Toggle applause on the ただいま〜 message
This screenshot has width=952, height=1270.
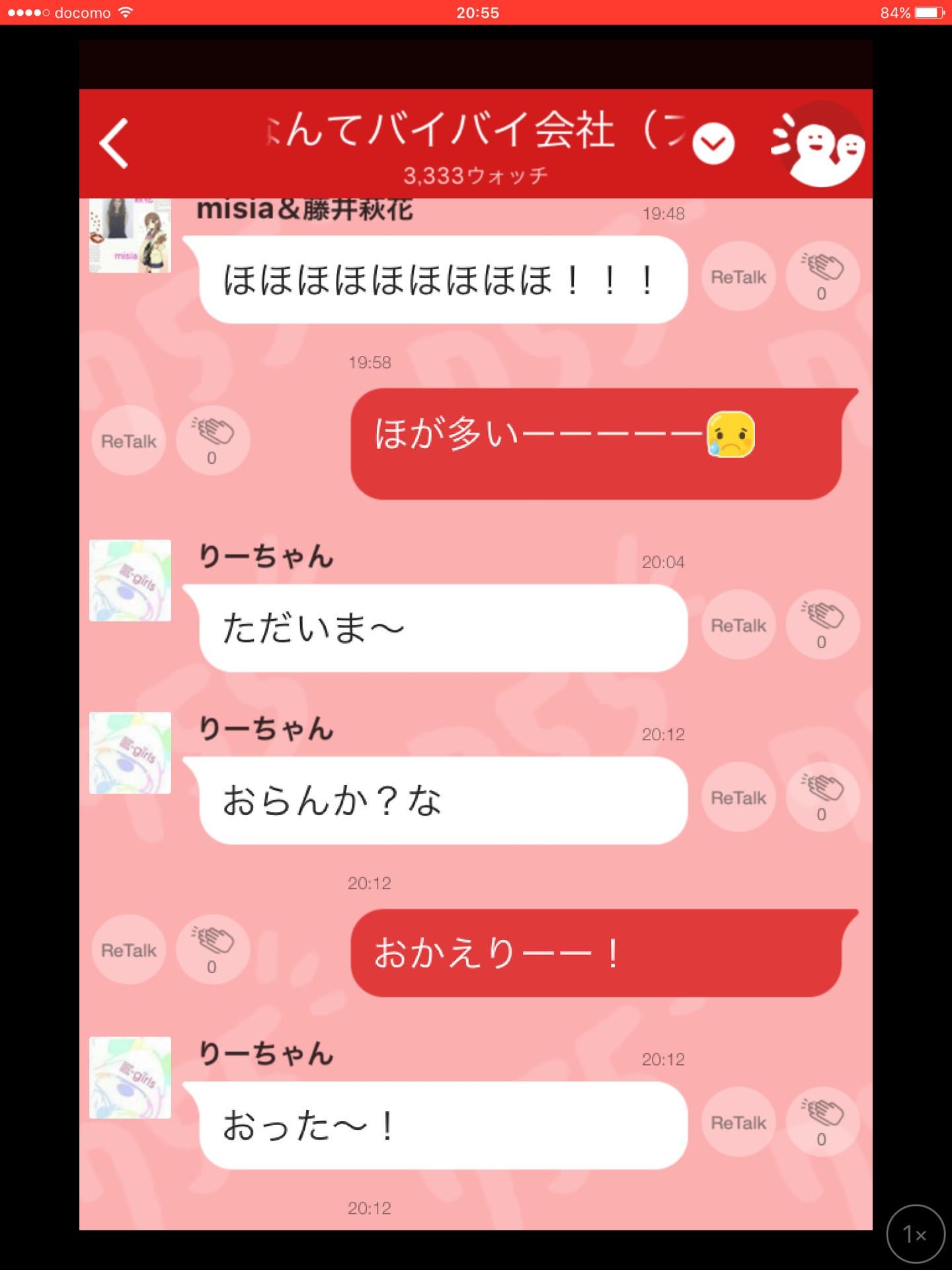[x=822, y=625]
